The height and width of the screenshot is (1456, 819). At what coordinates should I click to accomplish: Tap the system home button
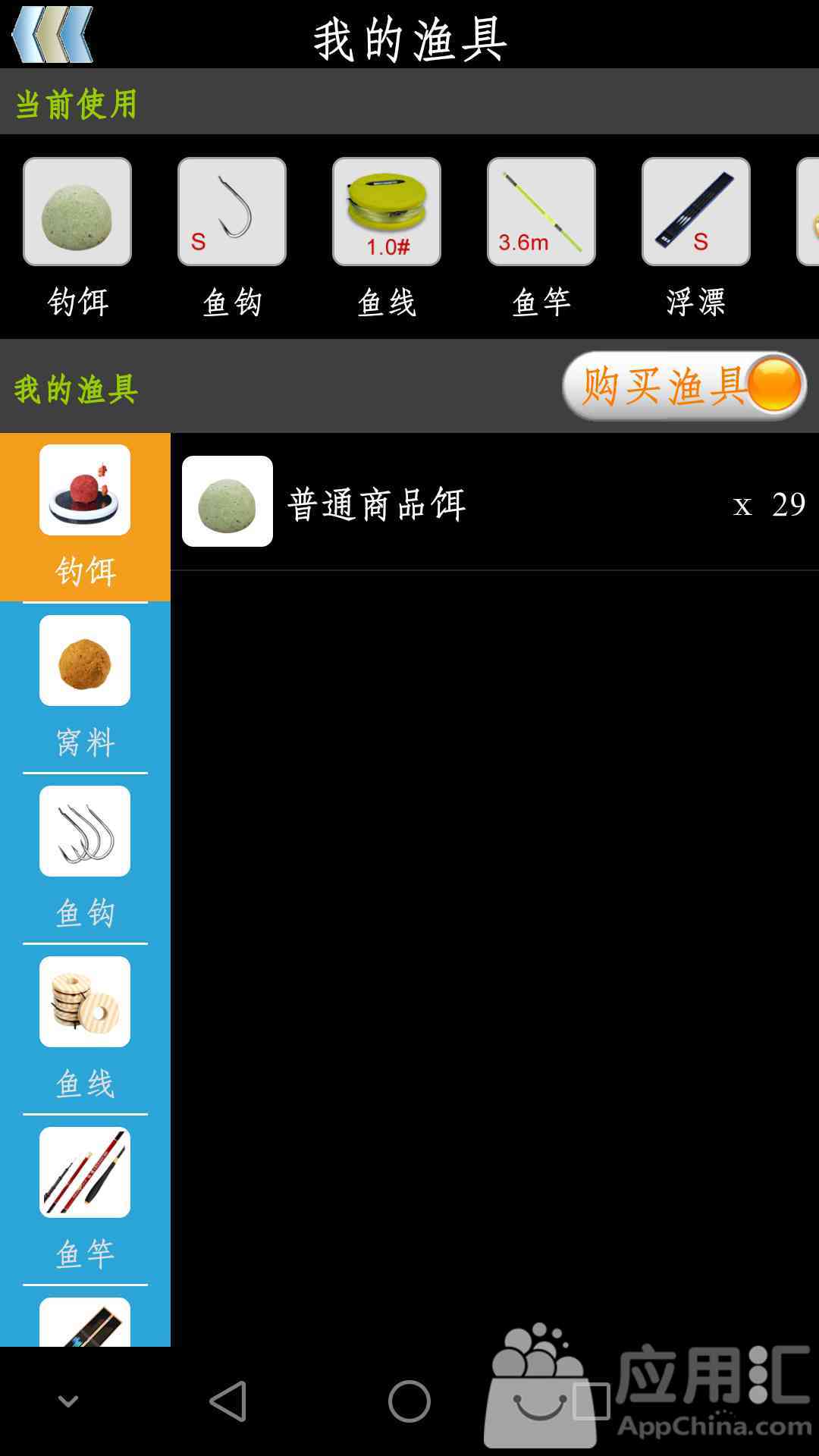(409, 1401)
